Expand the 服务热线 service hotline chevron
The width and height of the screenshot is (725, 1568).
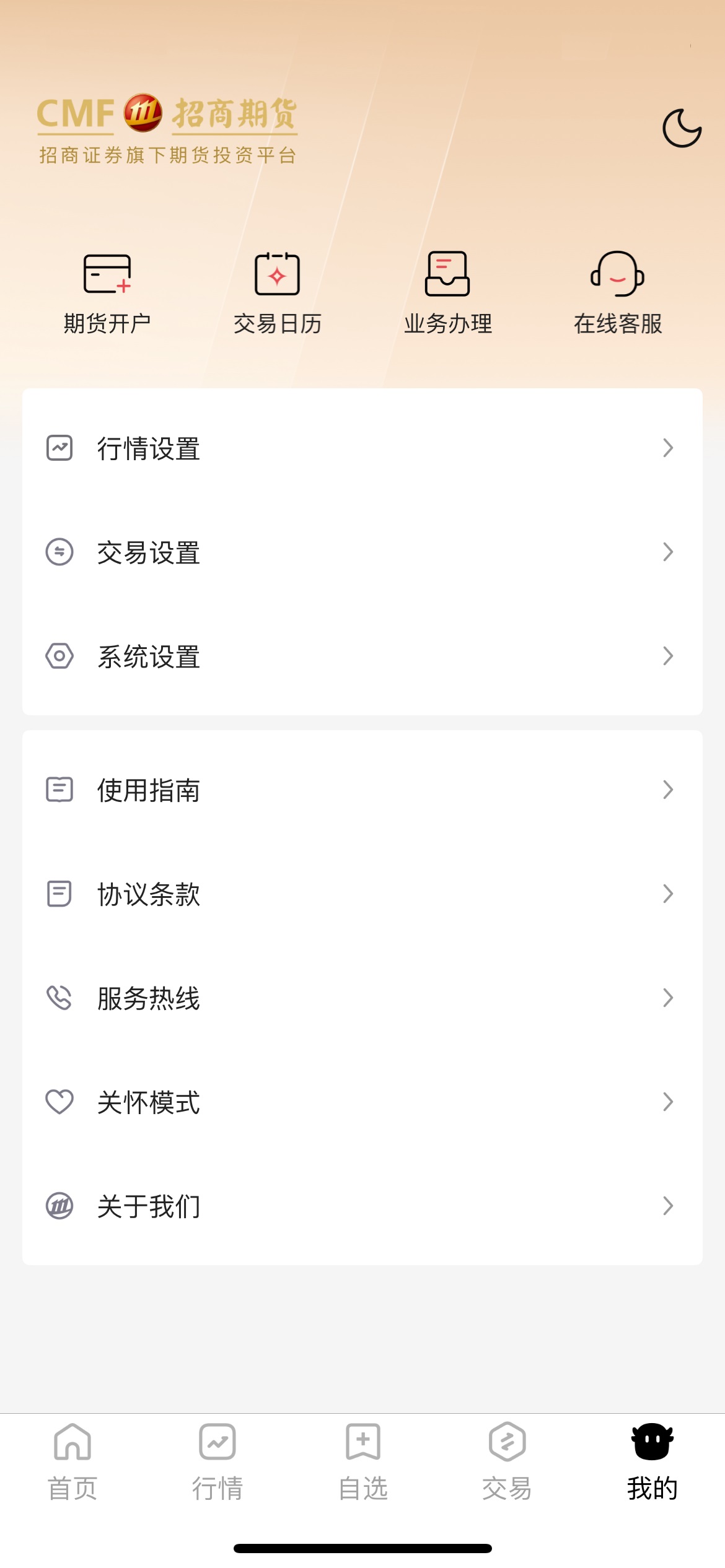tap(667, 998)
